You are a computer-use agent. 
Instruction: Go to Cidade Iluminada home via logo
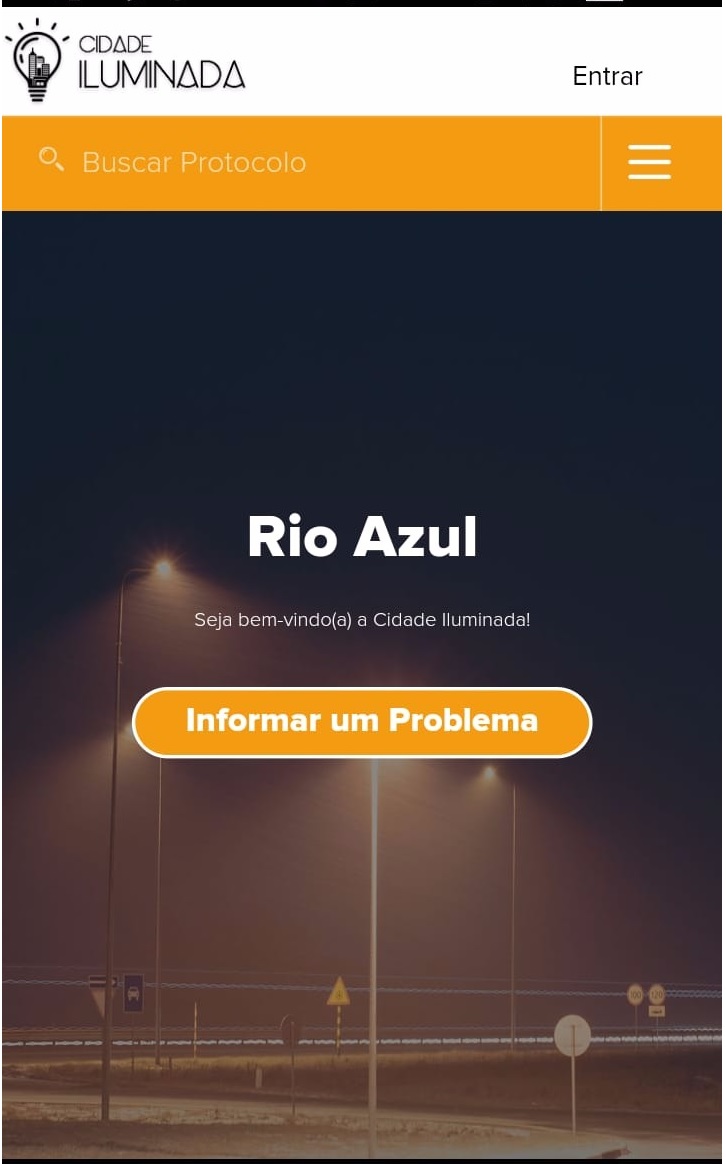click(x=125, y=62)
